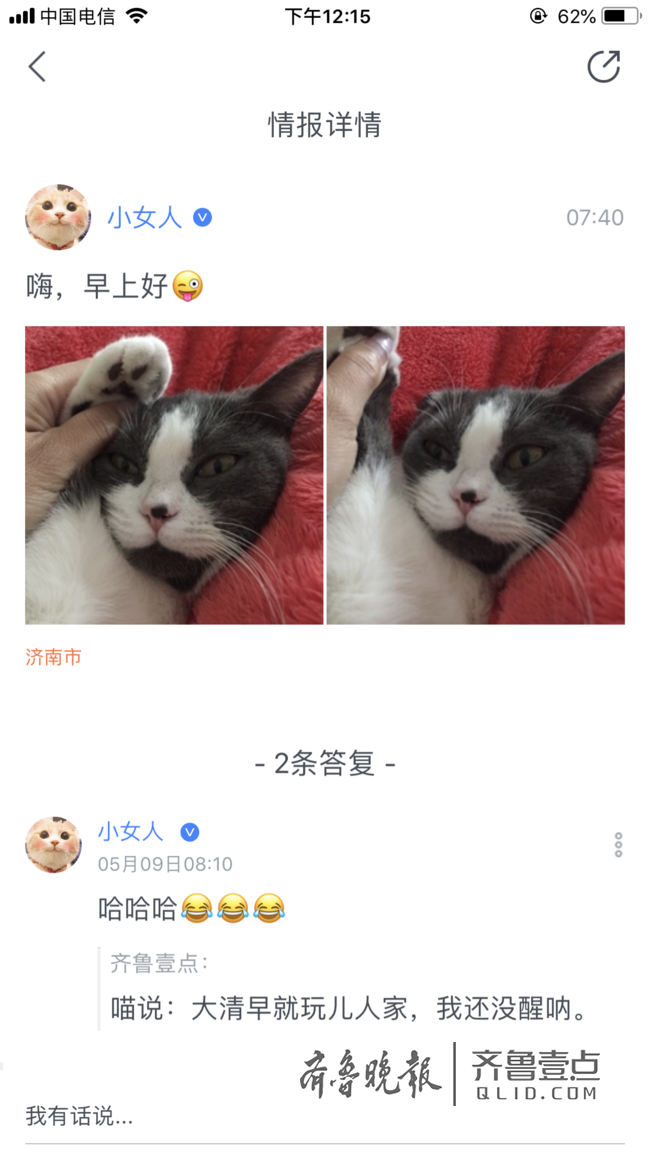
Task: Tap the 我有话说 comment field
Action: pyautogui.click(x=200, y=1117)
